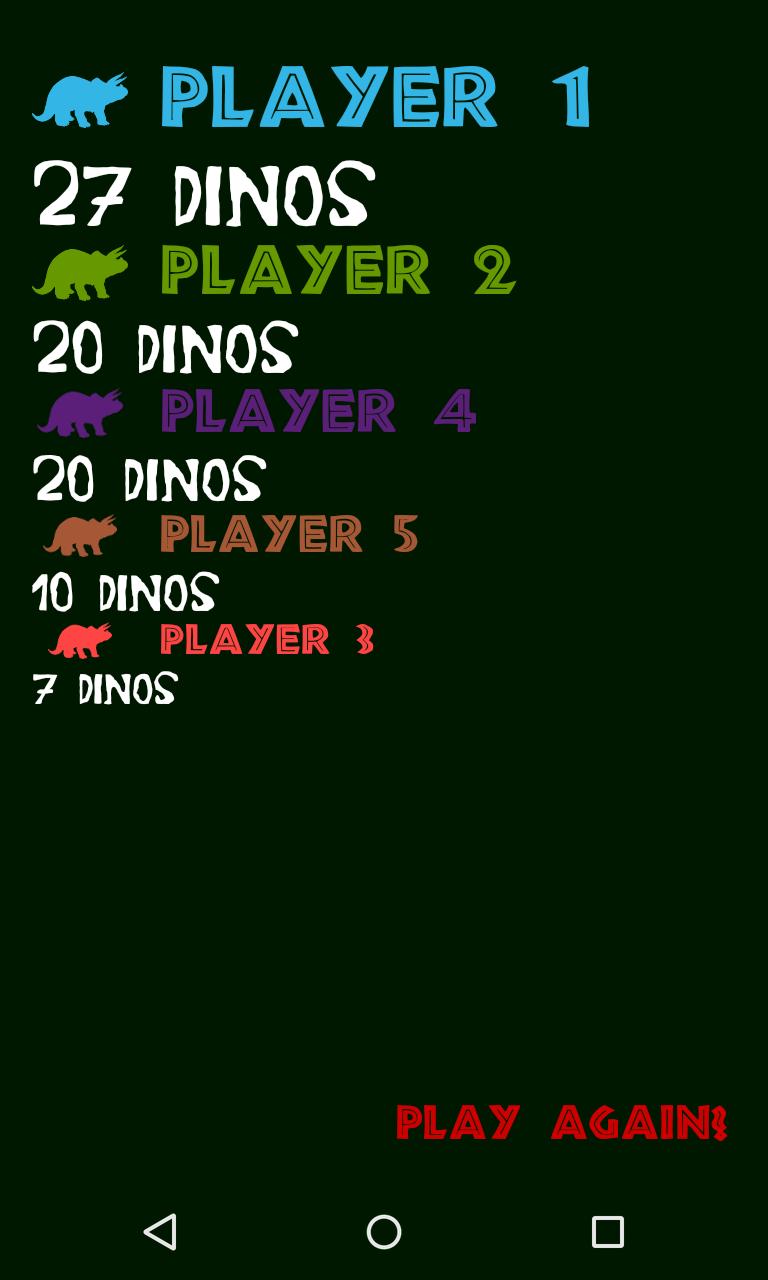The width and height of the screenshot is (768, 1280).
Task: Click Player 4's 20 DINOS score
Action: tap(148, 478)
